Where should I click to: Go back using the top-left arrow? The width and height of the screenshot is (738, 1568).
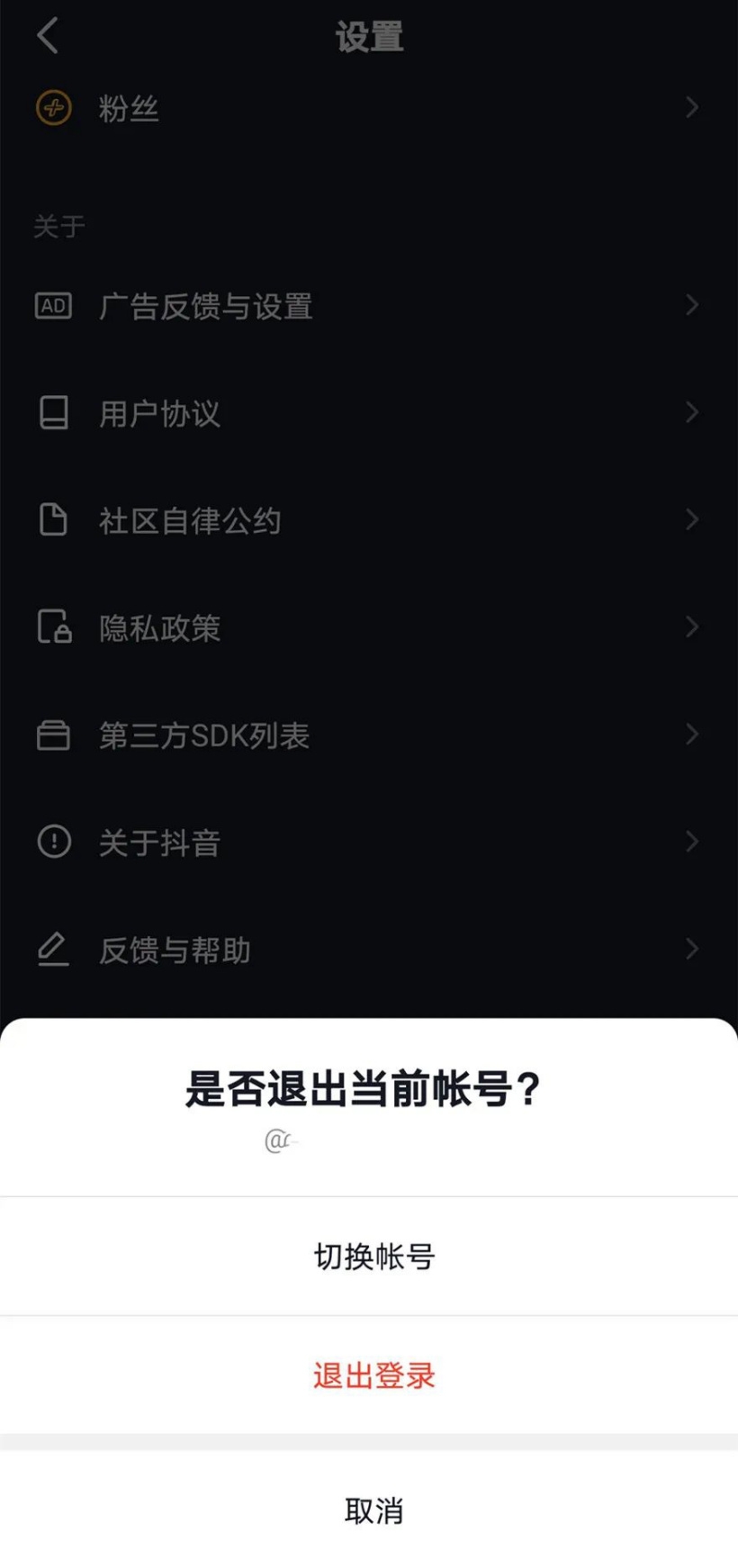[48, 36]
